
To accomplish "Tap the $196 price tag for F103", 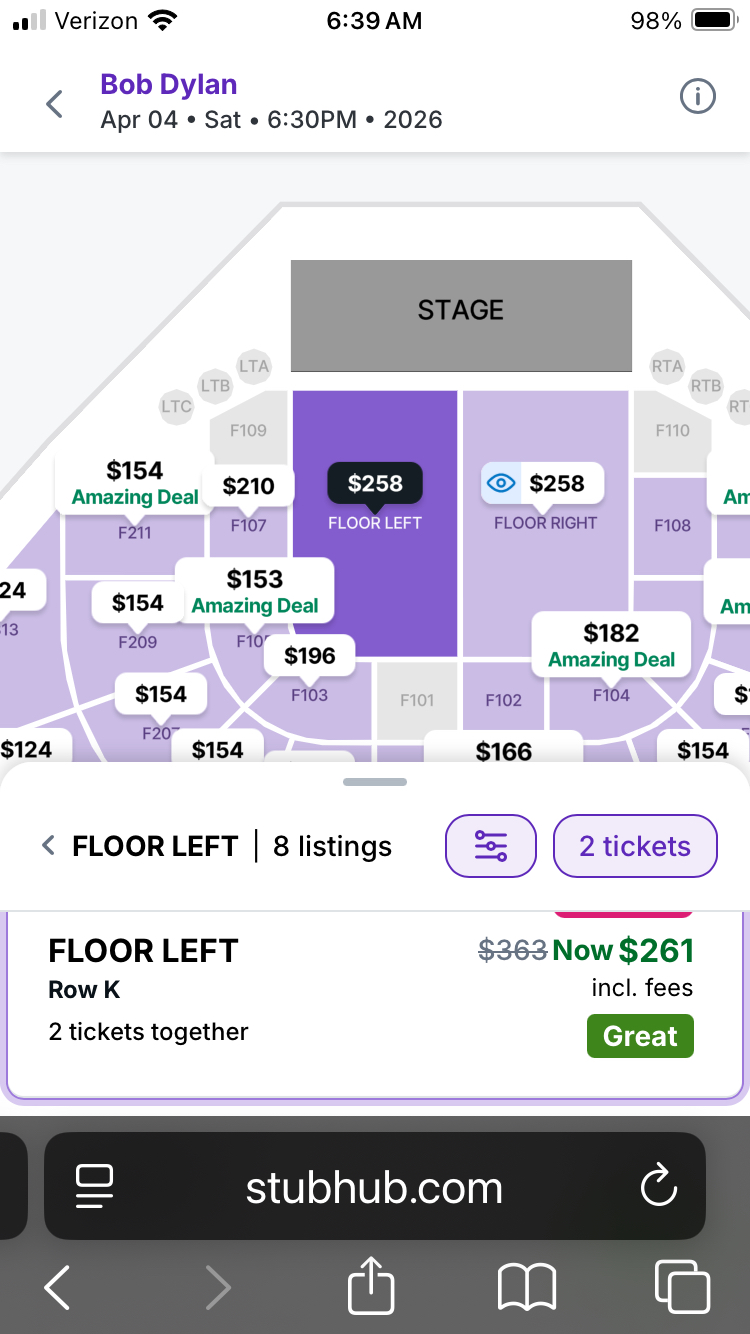I will [309, 656].
